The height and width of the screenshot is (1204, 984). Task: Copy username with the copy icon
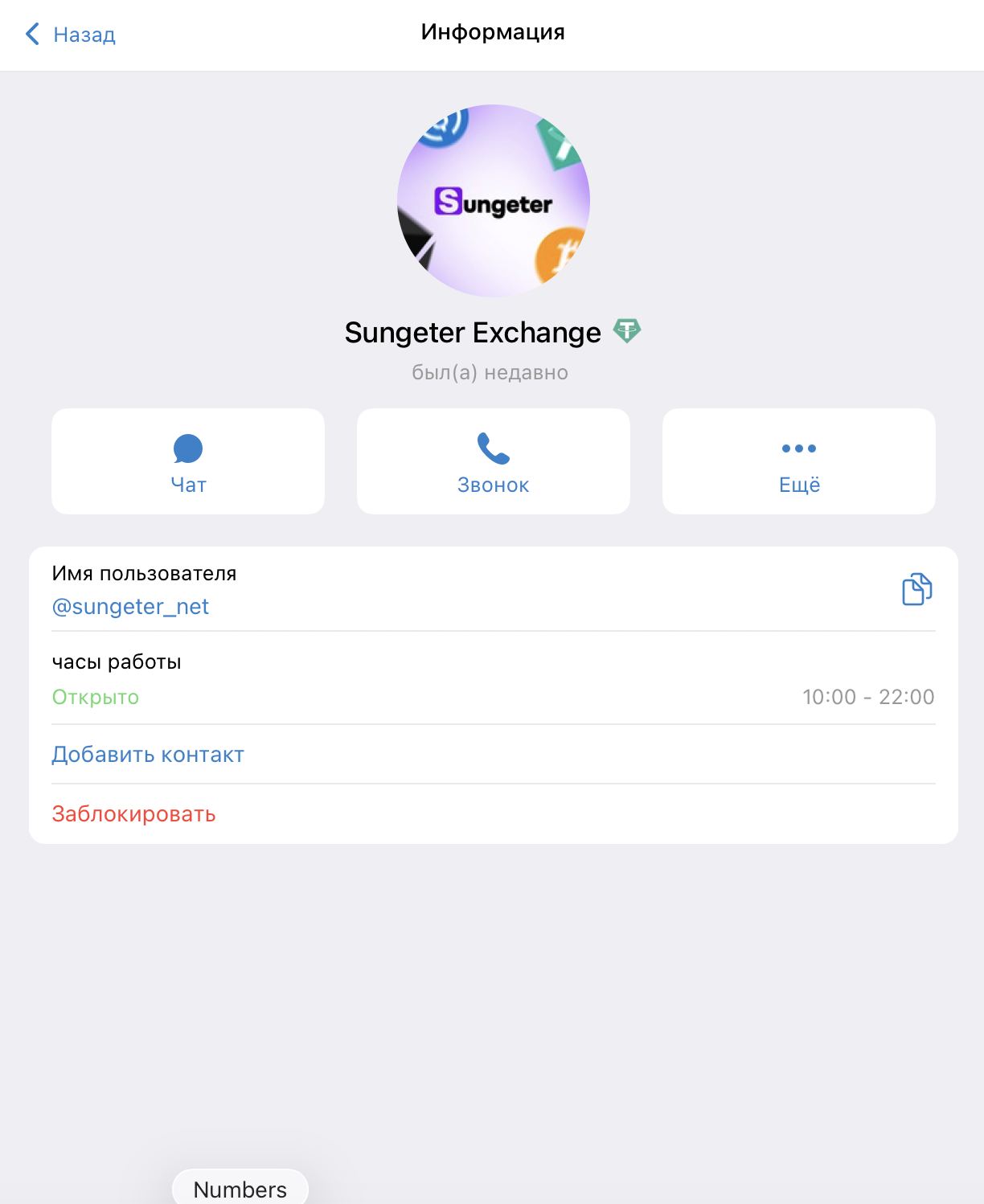[916, 589]
